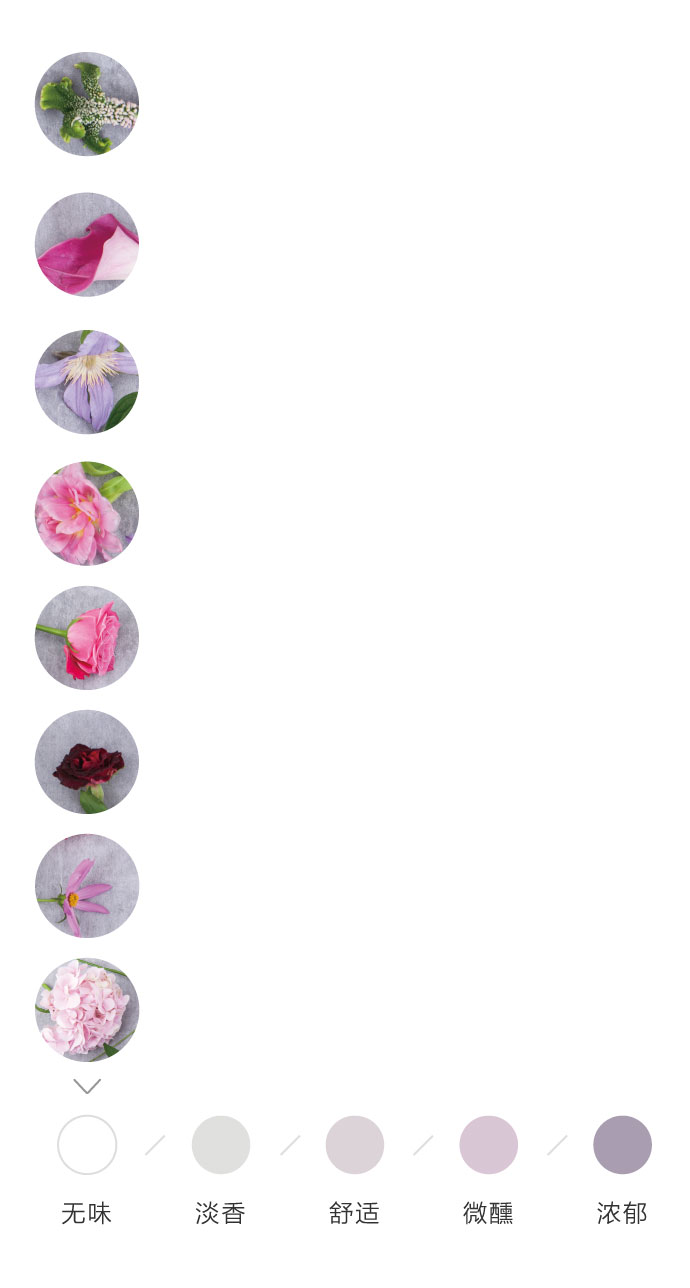
Task: Select the 无味 fragrance level
Action: 87,1145
